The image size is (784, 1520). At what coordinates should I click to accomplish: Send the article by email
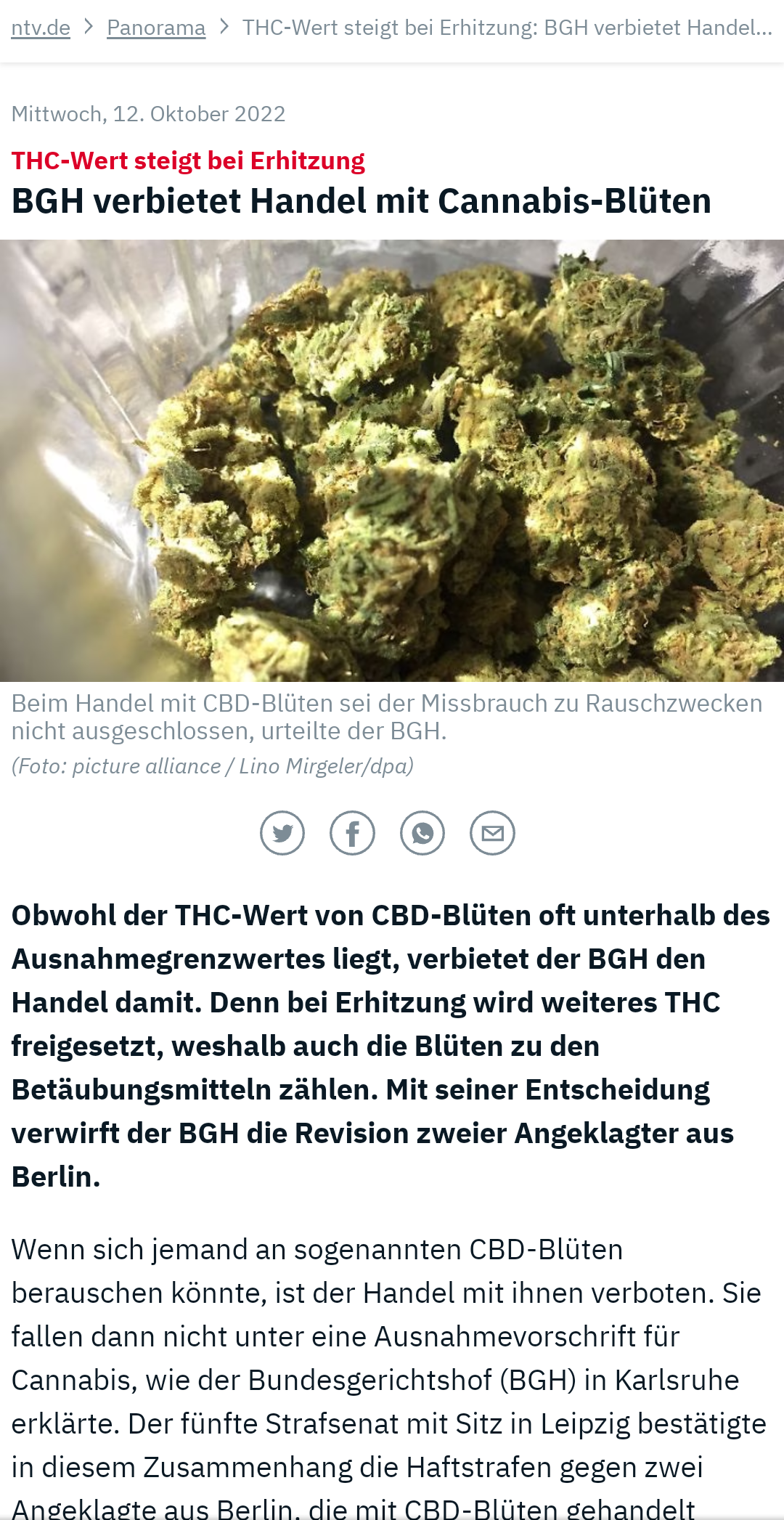click(492, 833)
